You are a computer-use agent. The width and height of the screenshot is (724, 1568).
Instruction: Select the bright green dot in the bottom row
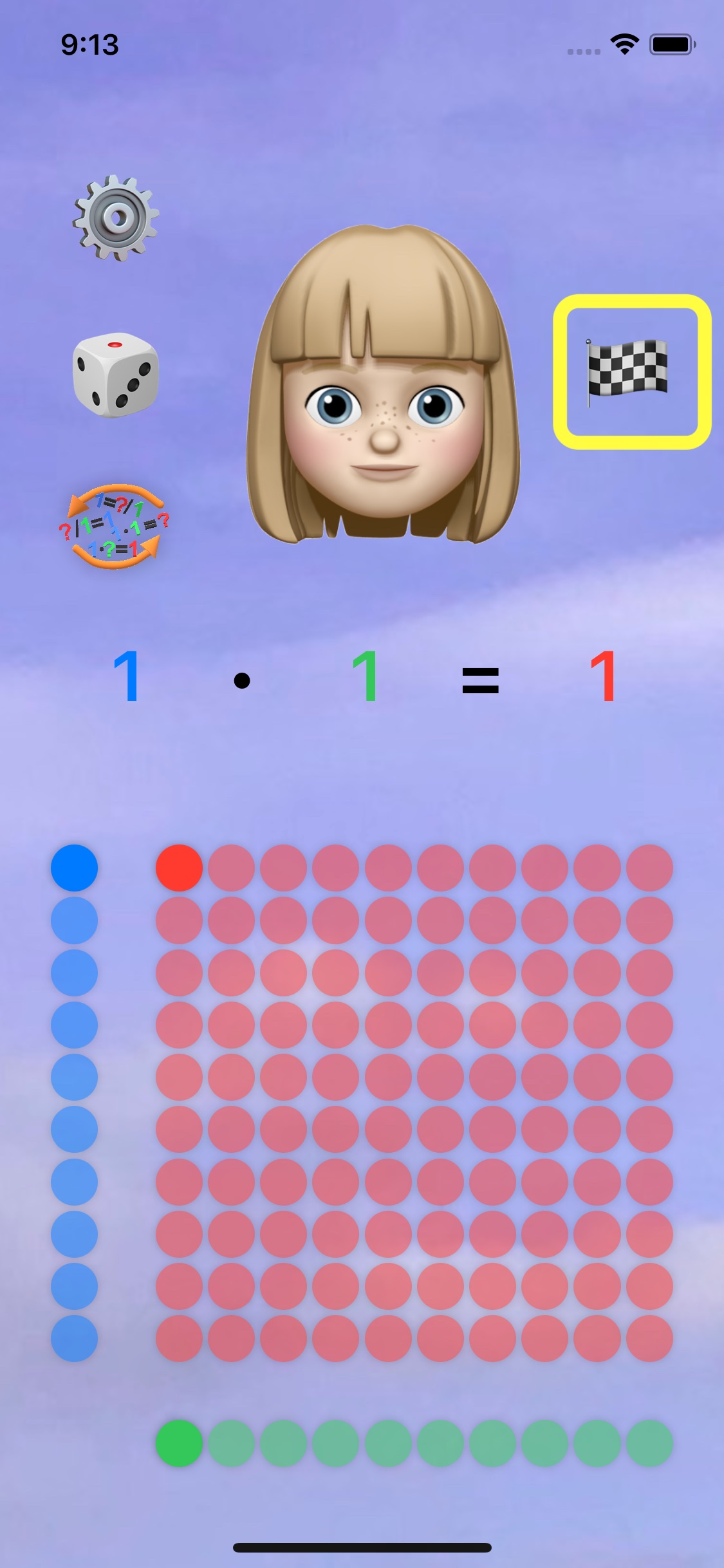(x=179, y=1443)
